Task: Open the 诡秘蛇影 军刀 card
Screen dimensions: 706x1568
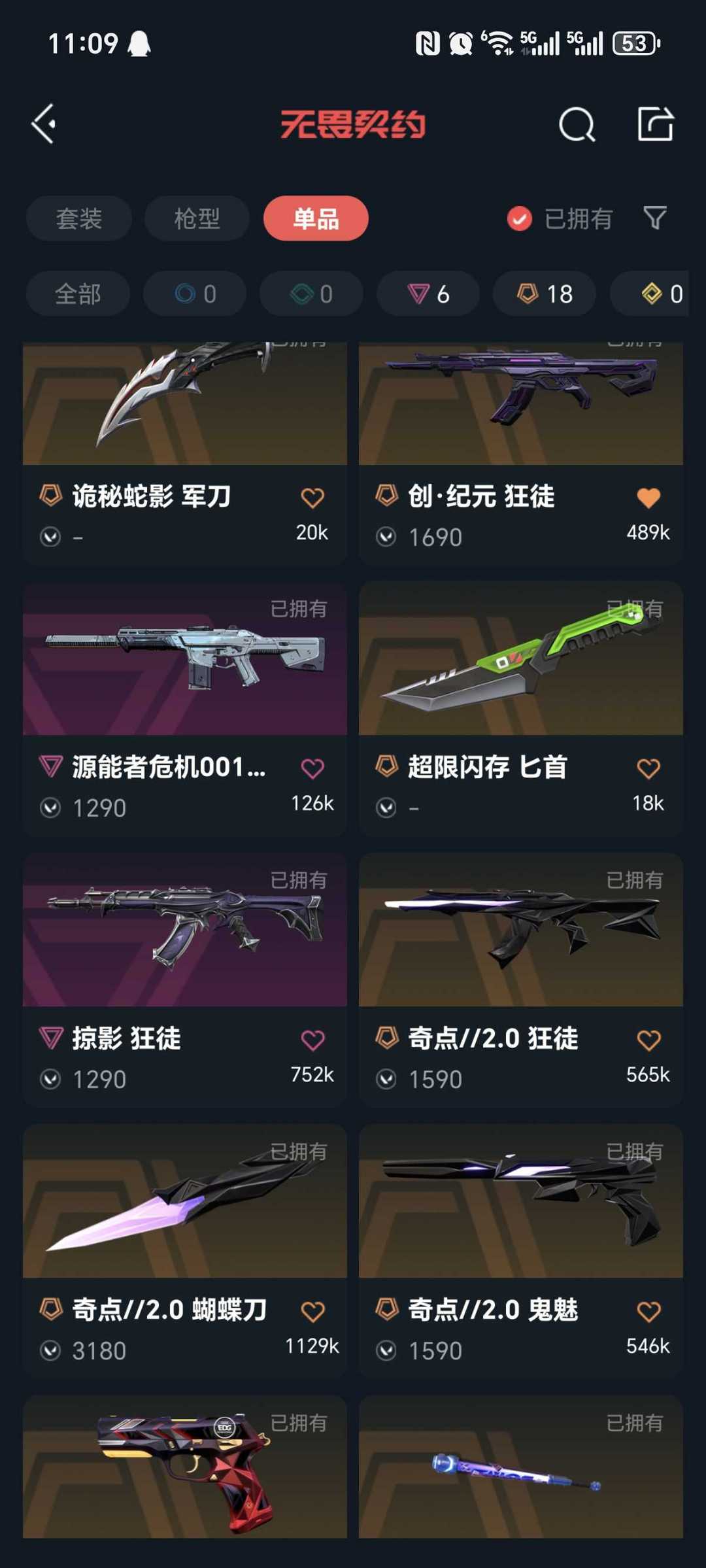Action: coord(185,452)
